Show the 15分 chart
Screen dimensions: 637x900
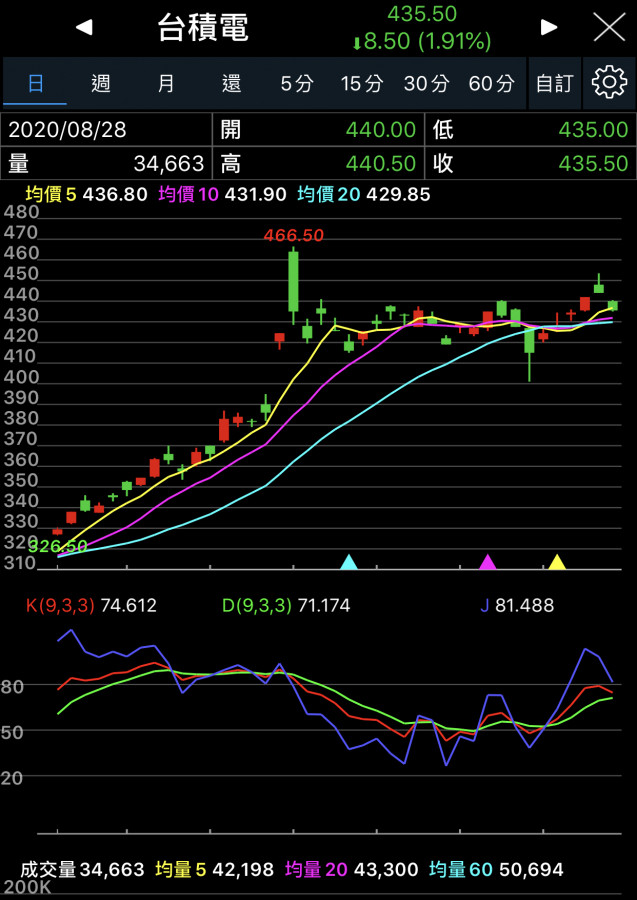coord(361,83)
